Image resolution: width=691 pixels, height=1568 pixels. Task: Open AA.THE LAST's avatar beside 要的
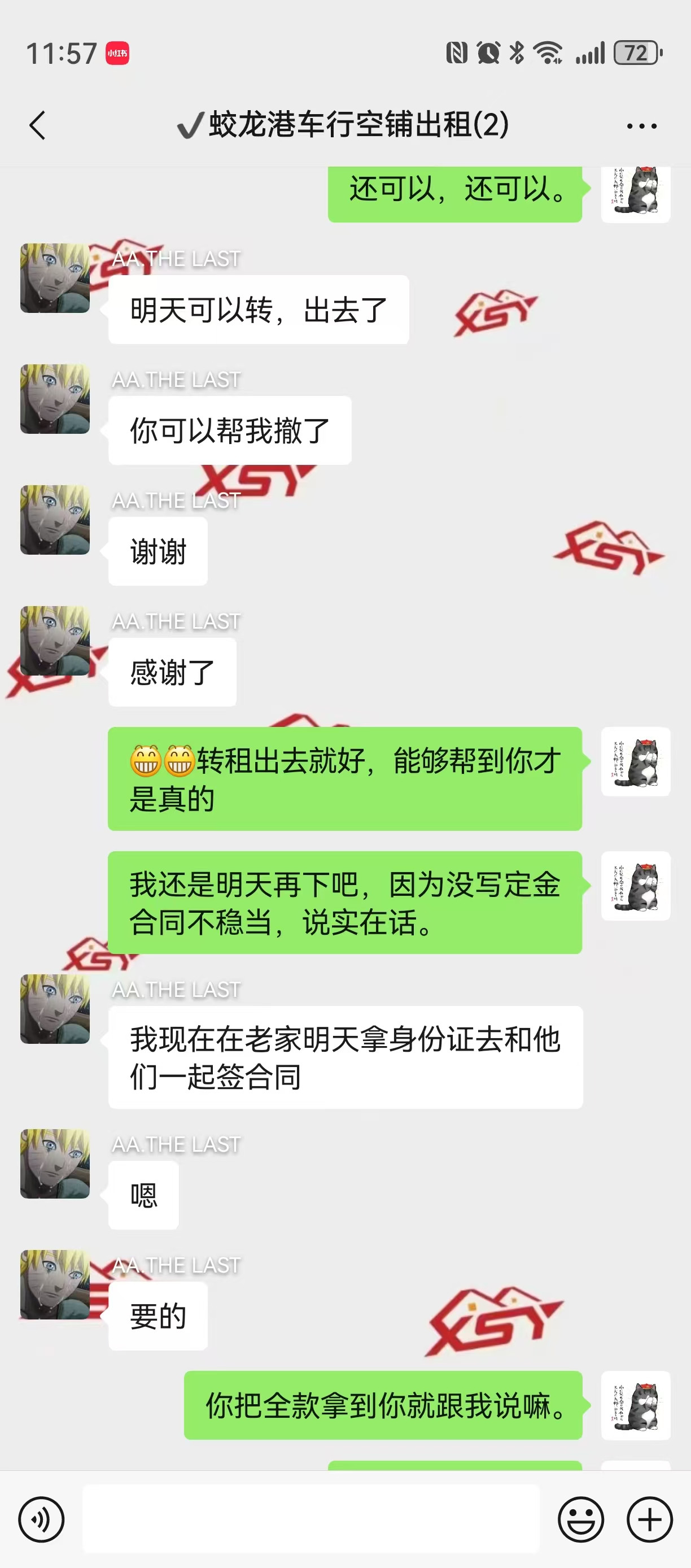pyautogui.click(x=55, y=1284)
